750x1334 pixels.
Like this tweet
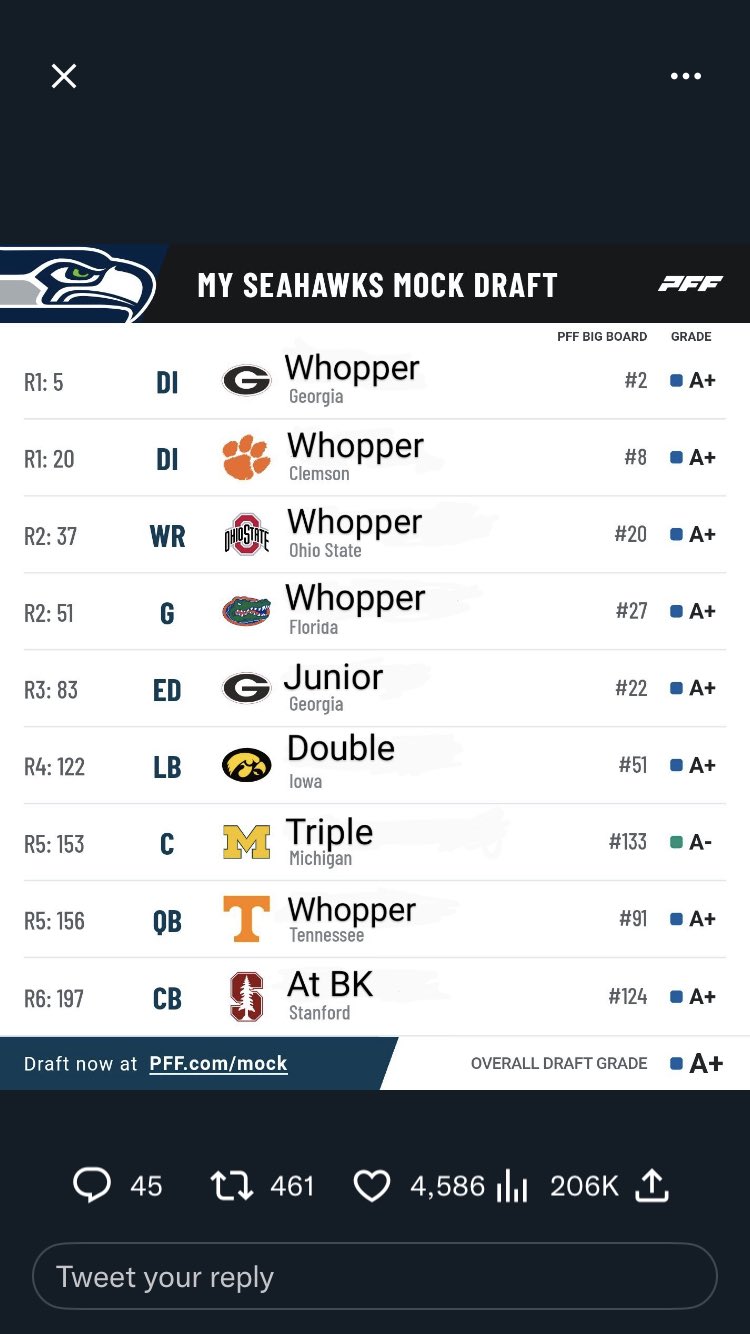(372, 1186)
